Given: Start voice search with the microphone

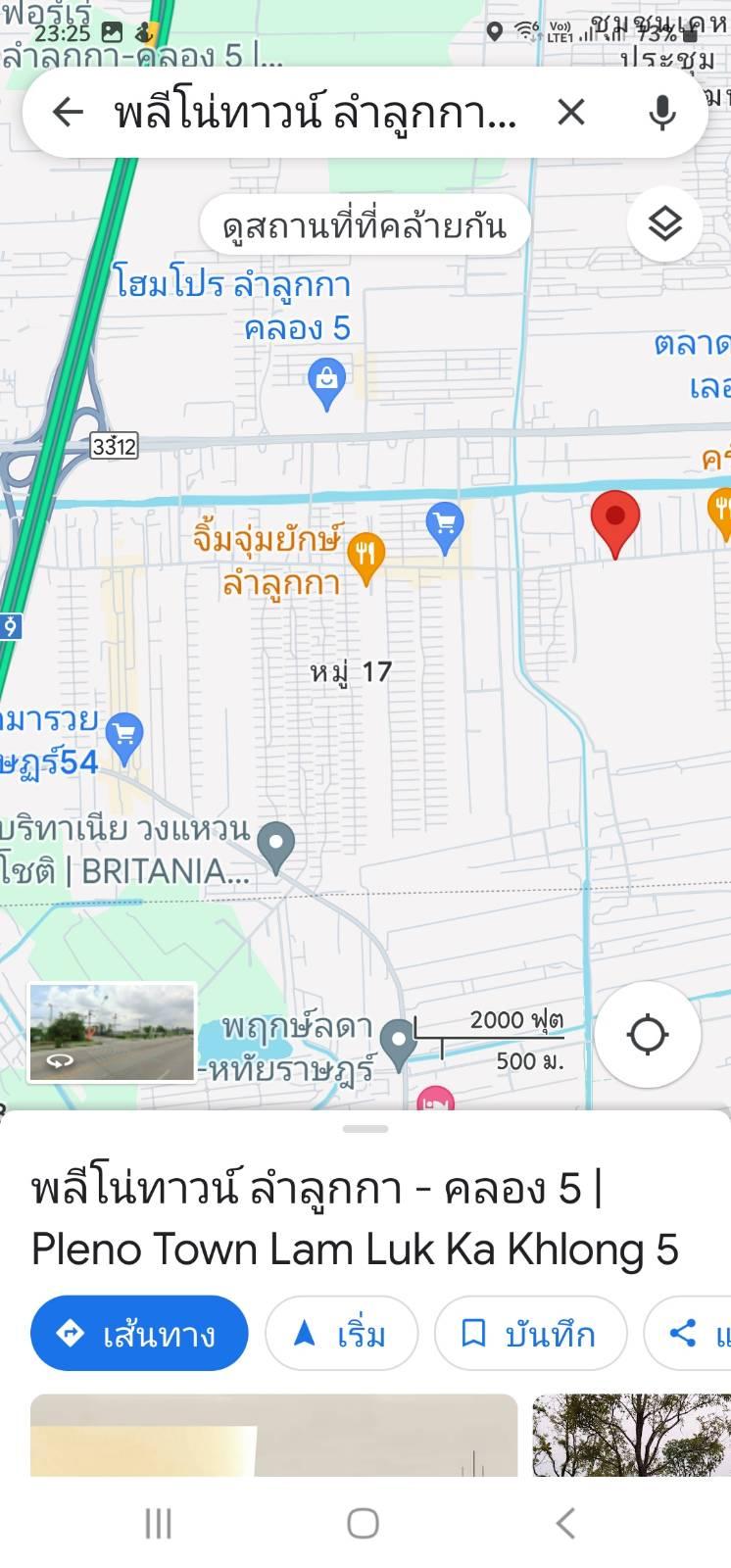Looking at the screenshot, I should click(662, 113).
